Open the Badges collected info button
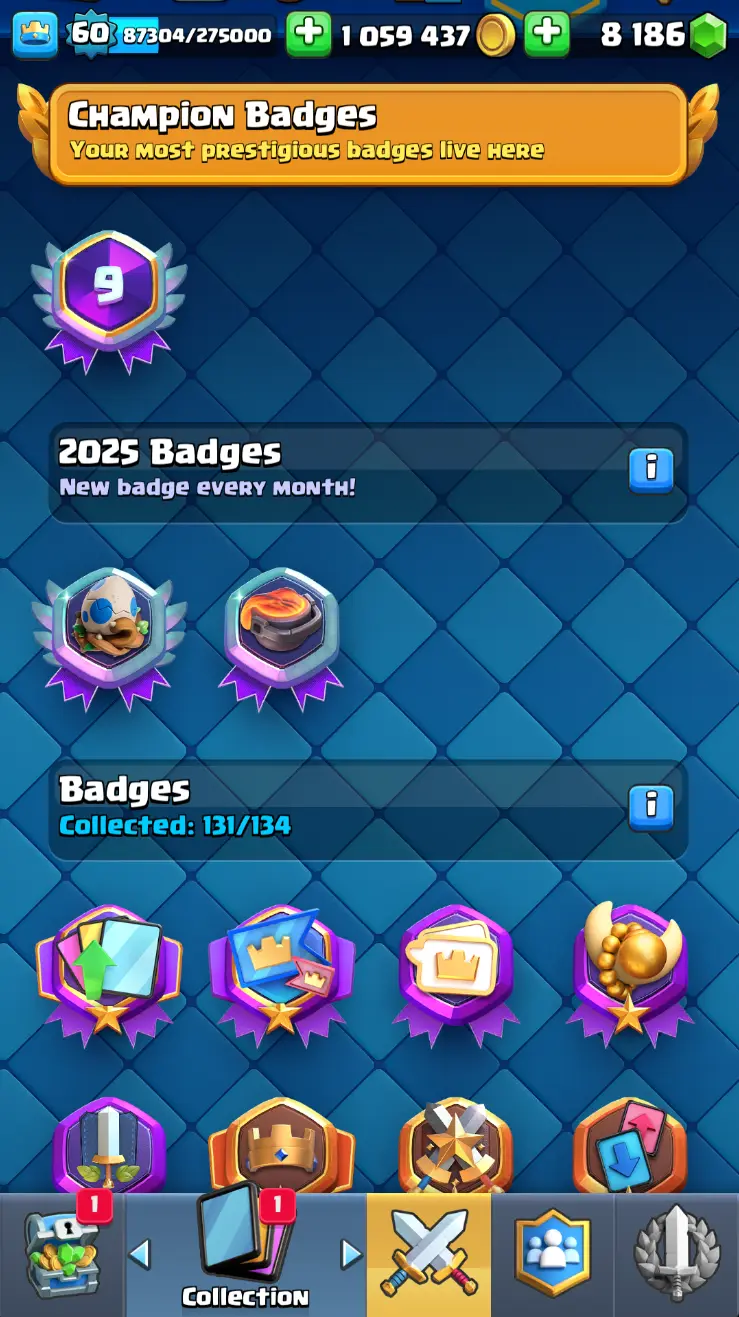Viewport: 739px width, 1317px height. pyautogui.click(x=651, y=807)
